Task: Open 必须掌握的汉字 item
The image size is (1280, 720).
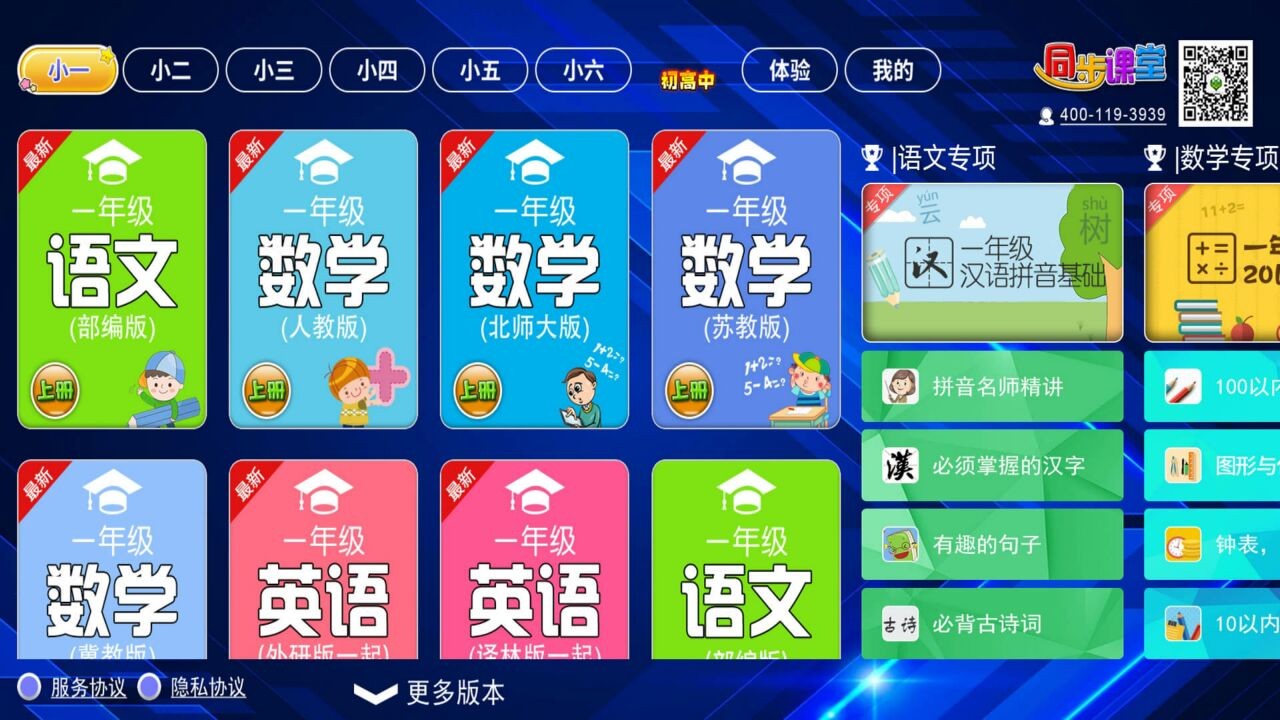Action: 992,465
